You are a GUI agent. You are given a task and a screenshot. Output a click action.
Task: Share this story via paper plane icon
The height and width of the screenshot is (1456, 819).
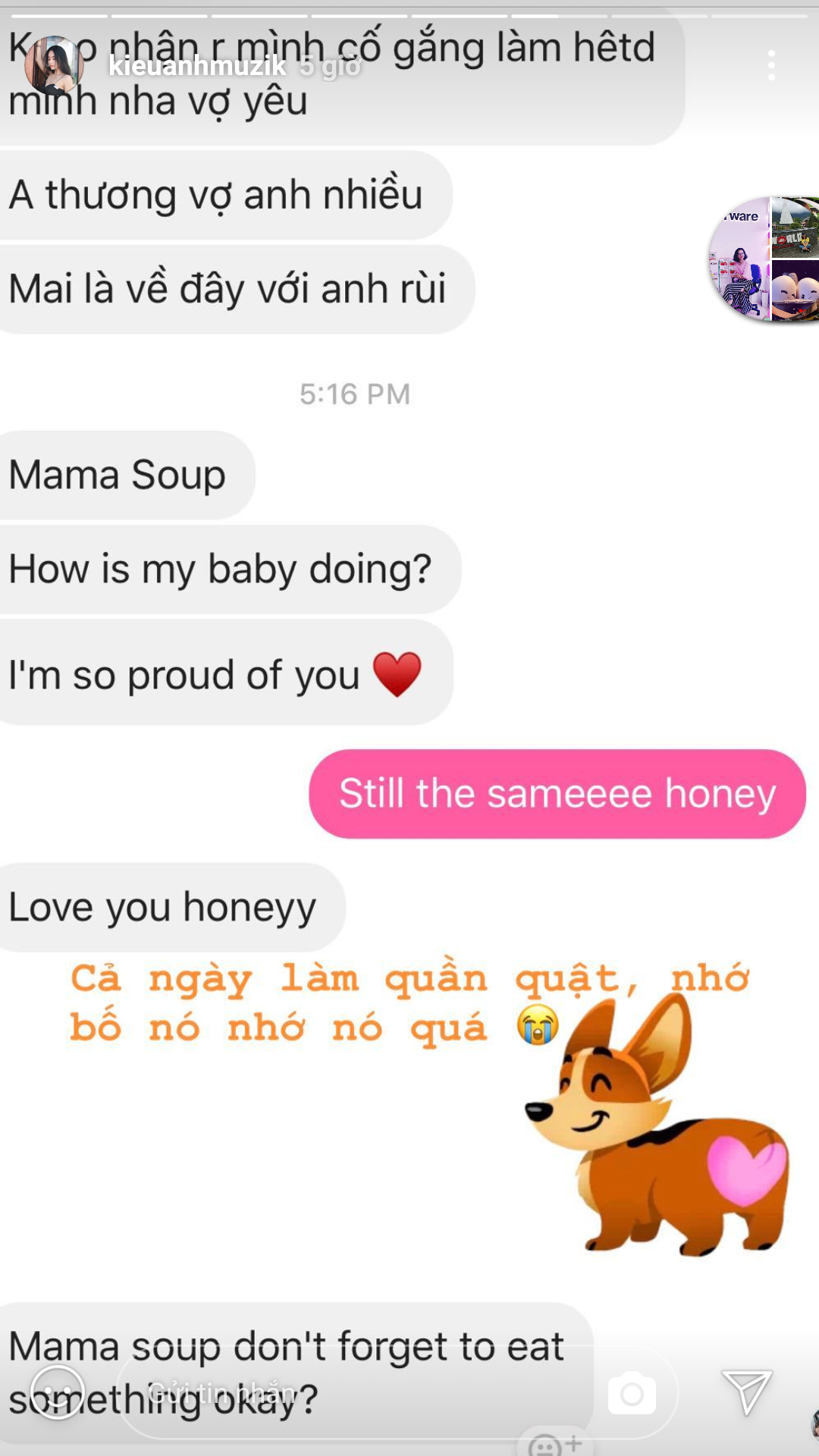[x=747, y=1392]
